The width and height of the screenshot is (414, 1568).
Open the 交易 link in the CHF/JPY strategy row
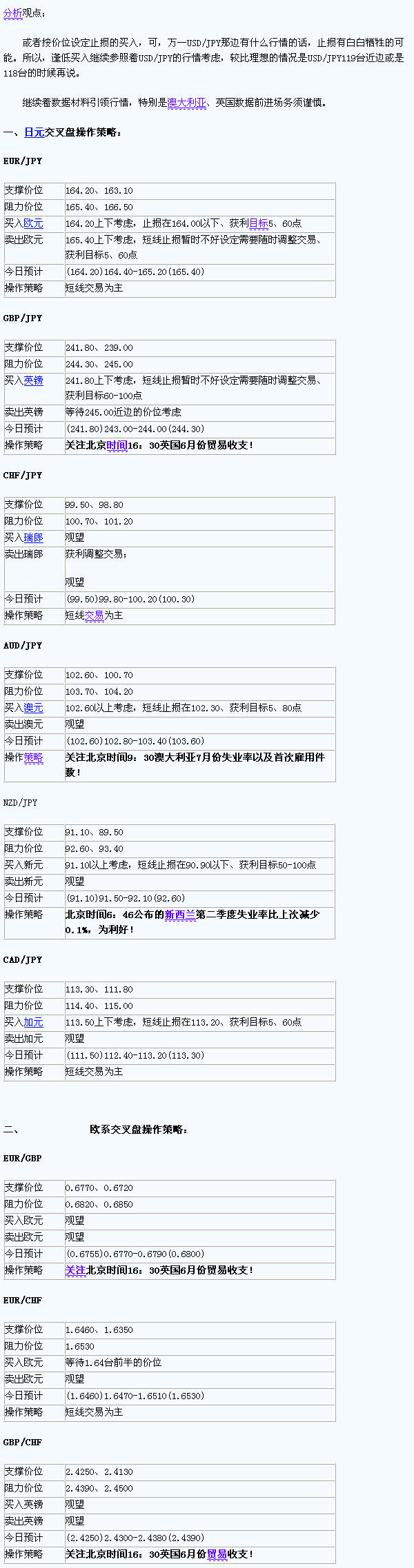coord(94,615)
